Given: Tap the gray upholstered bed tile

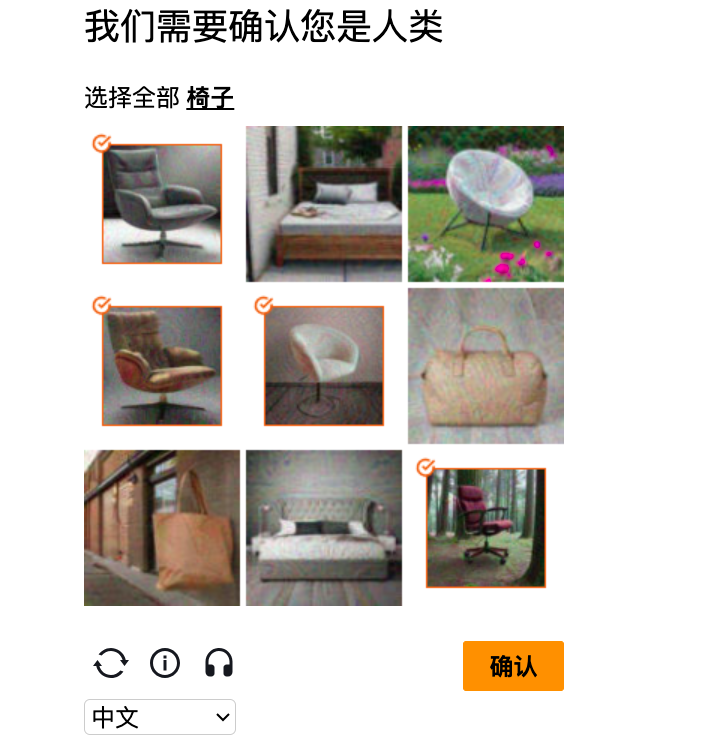Looking at the screenshot, I should tap(324, 528).
